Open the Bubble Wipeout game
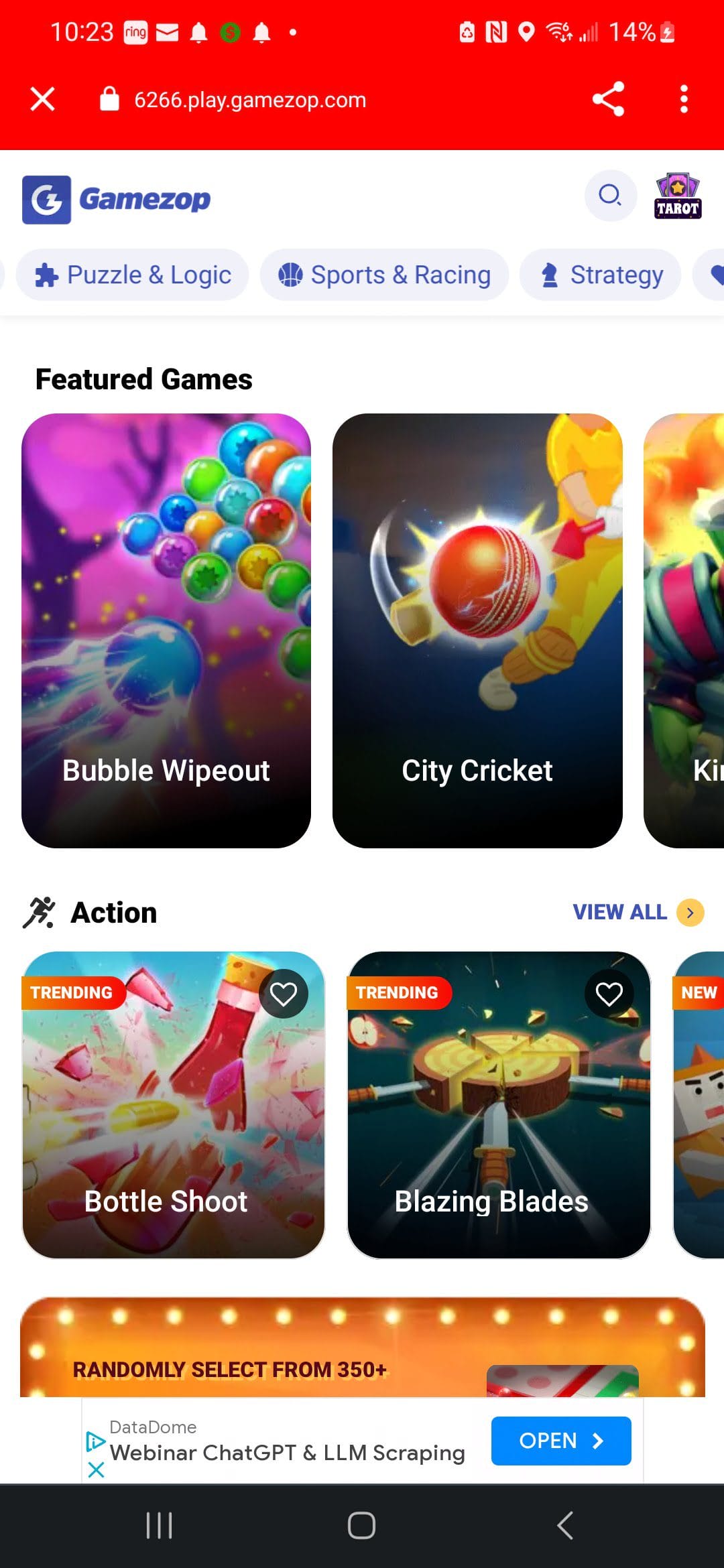The image size is (724, 1568). point(166,631)
